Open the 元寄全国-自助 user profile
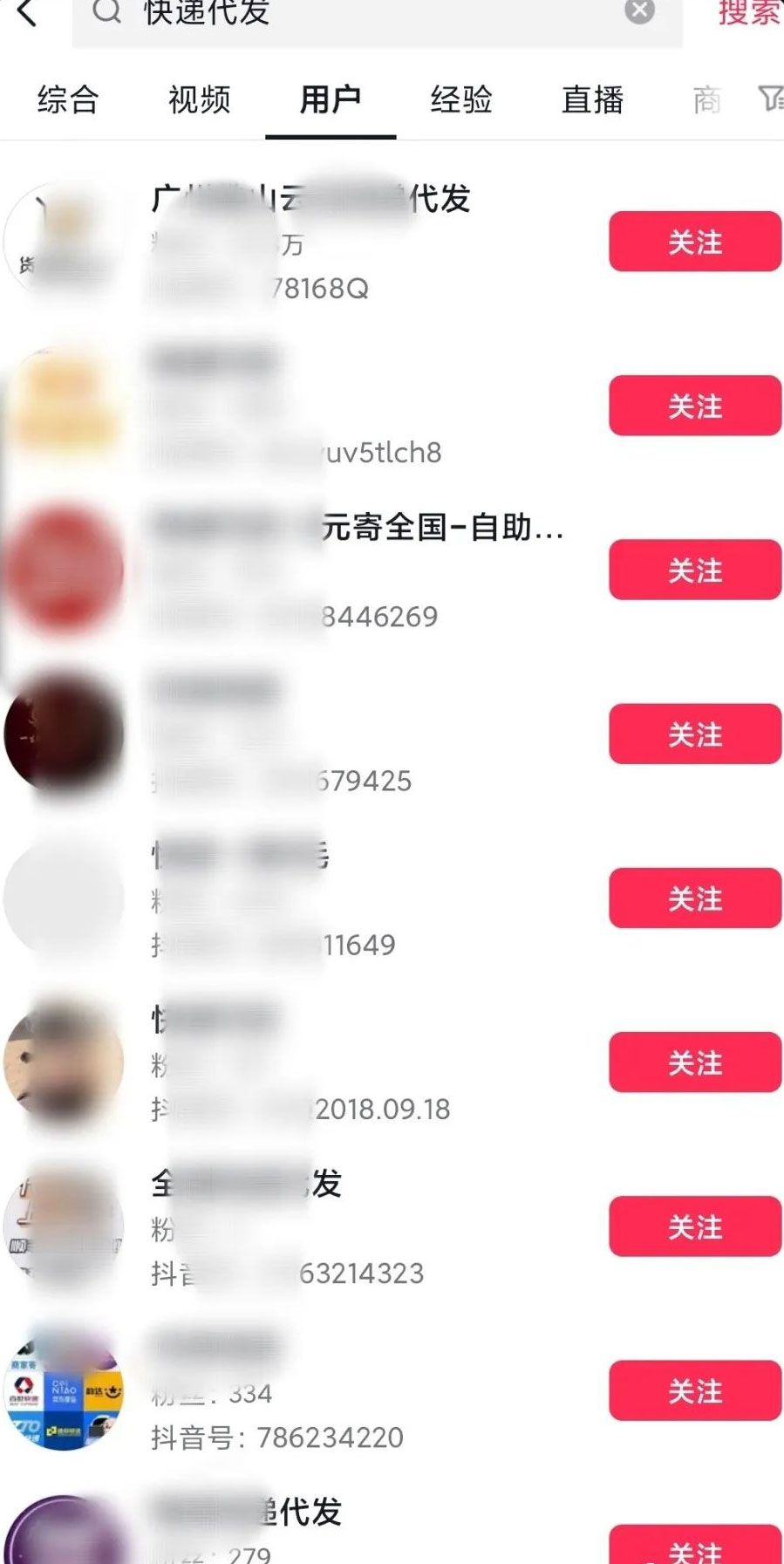The image size is (784, 1564). 297,570
